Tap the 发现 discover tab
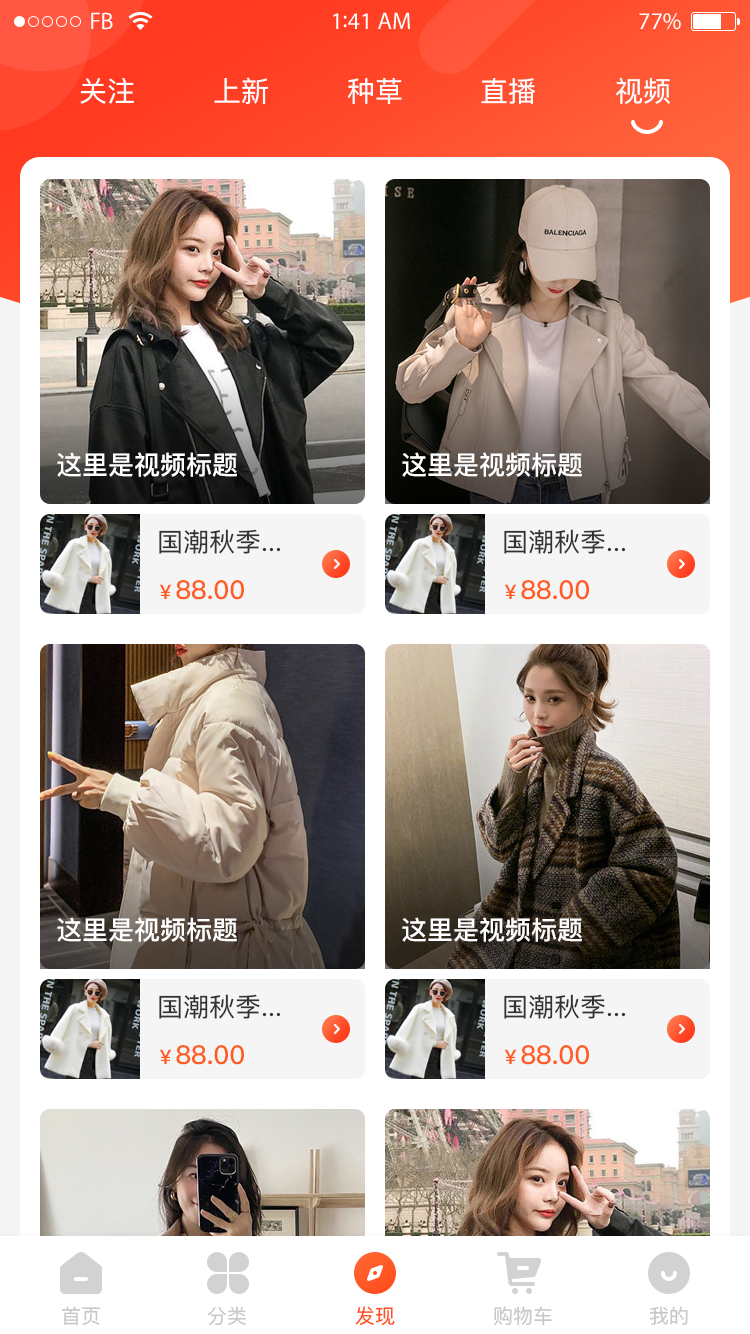 tap(375, 1288)
